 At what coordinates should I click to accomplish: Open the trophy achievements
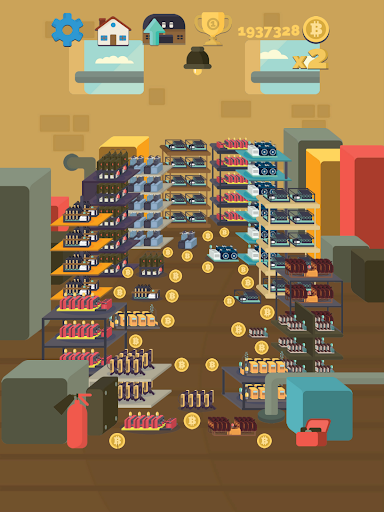point(213,28)
